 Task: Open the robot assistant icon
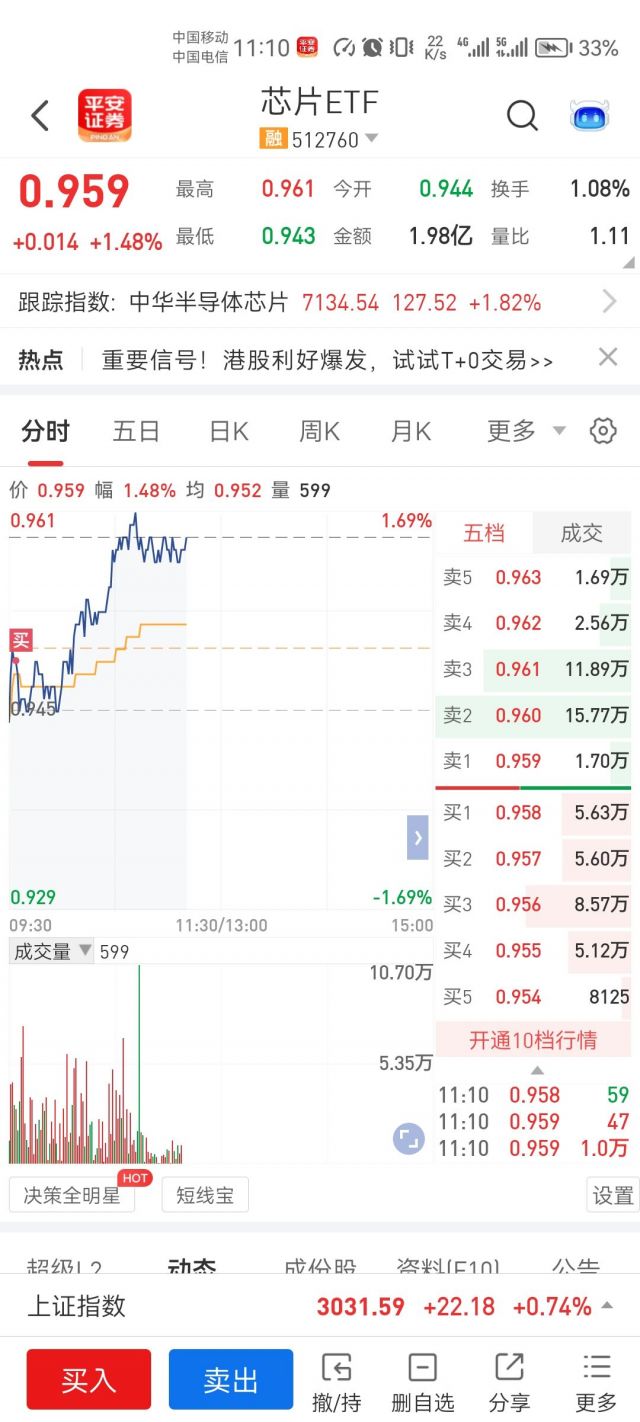(590, 116)
